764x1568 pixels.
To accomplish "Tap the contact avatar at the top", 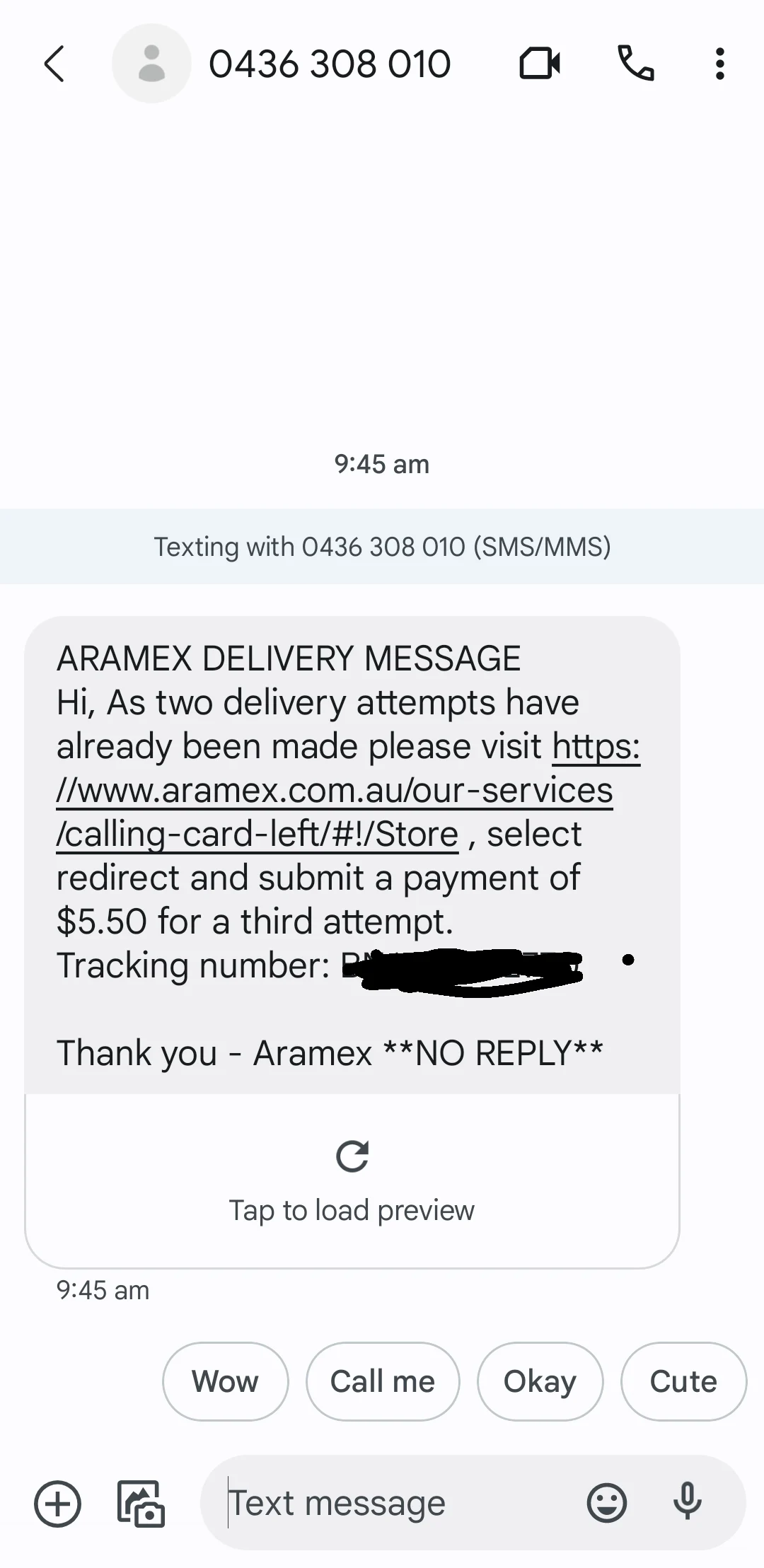I will pyautogui.click(x=151, y=64).
